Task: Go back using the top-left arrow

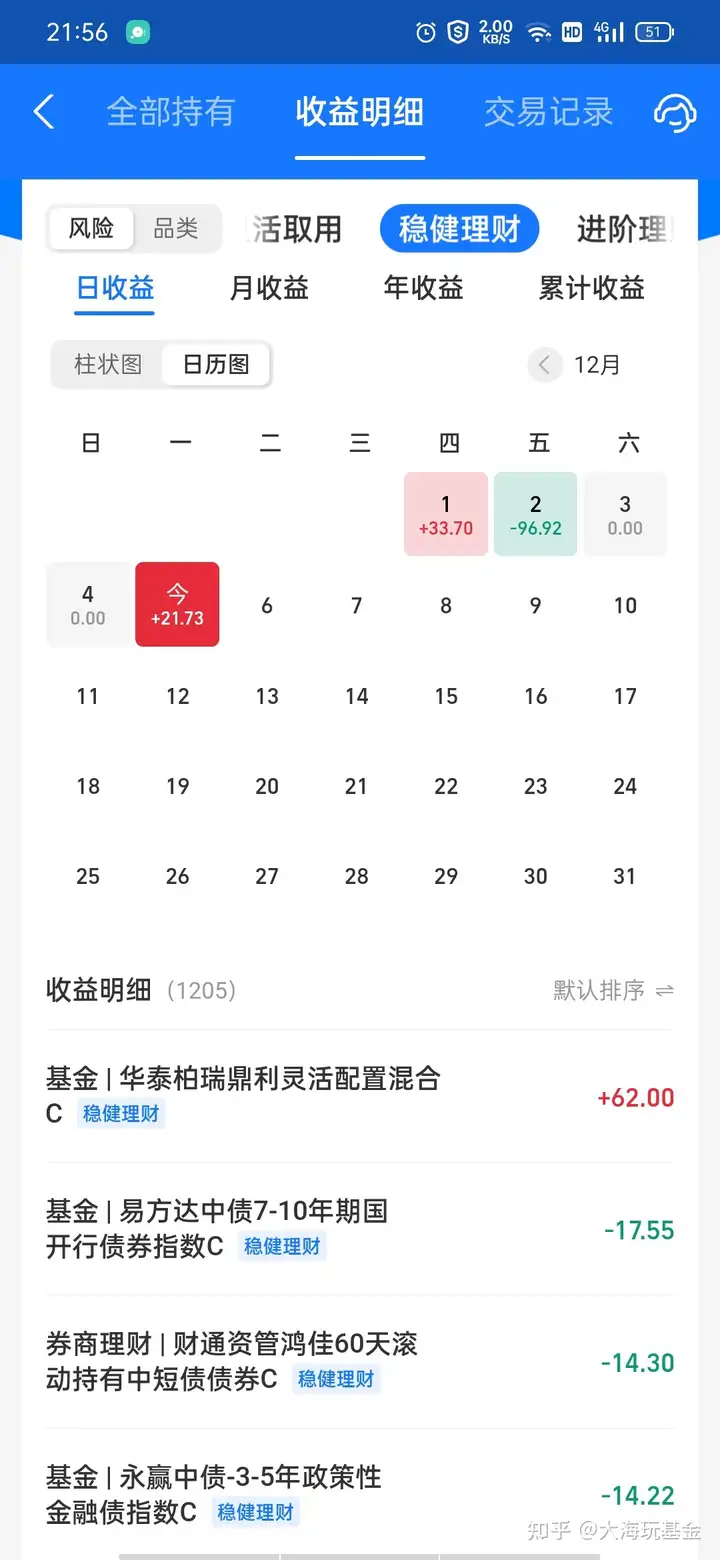Action: (43, 112)
